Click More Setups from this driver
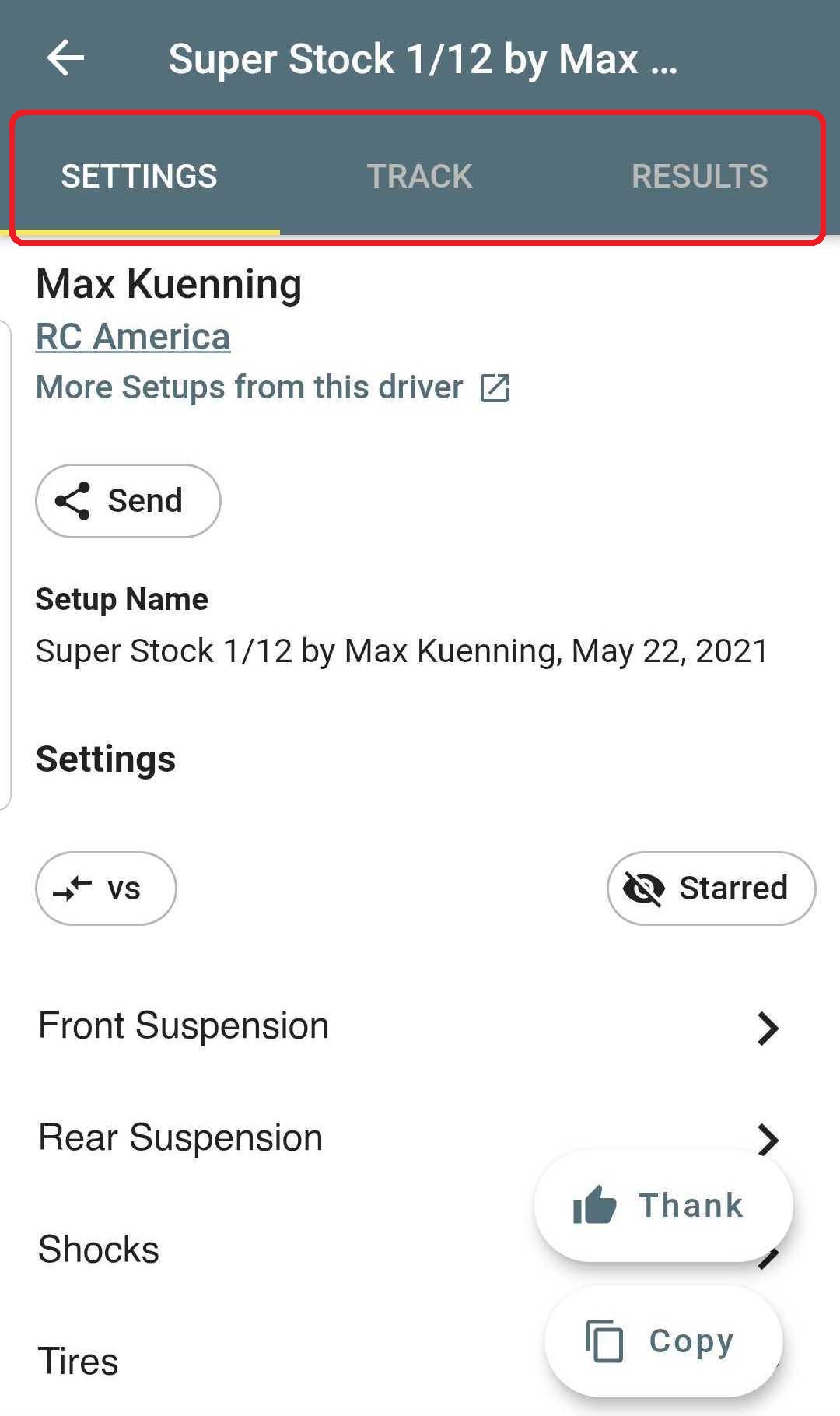The height and width of the screenshot is (1416, 840). [249, 387]
